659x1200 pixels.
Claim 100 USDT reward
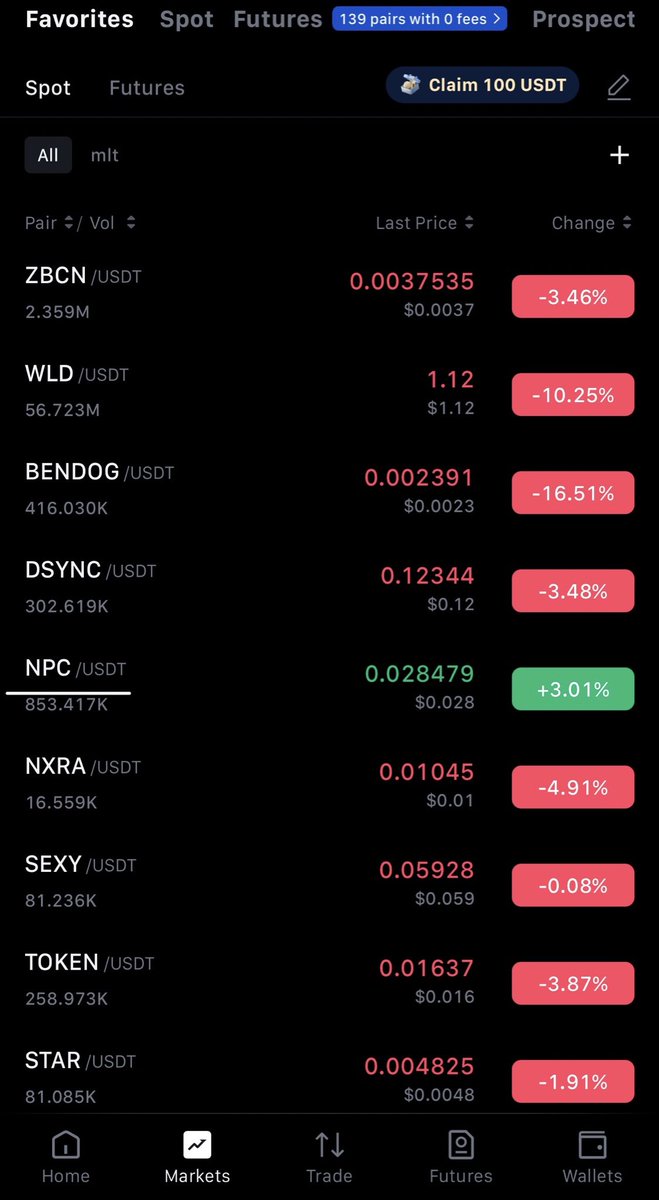tap(482, 85)
